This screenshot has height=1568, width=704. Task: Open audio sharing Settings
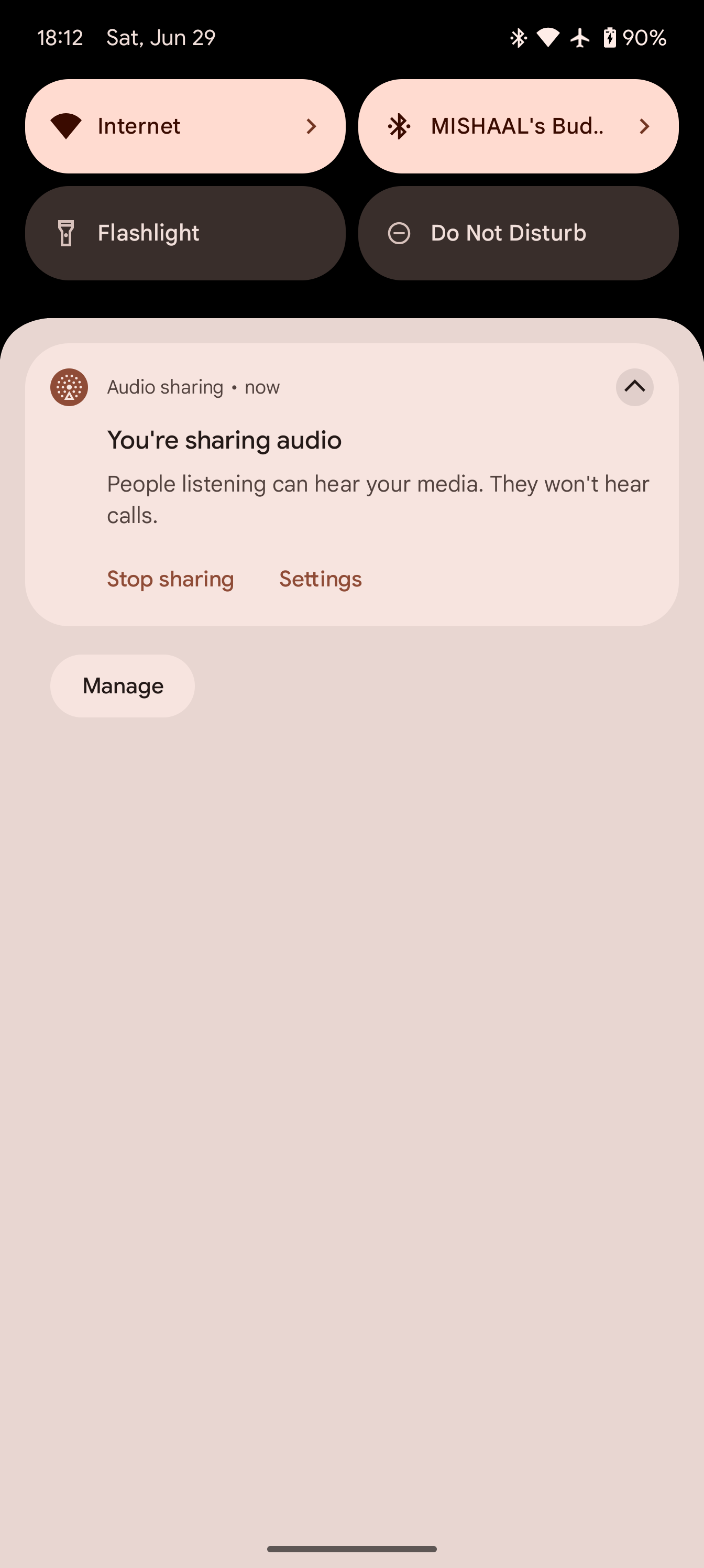[320, 579]
